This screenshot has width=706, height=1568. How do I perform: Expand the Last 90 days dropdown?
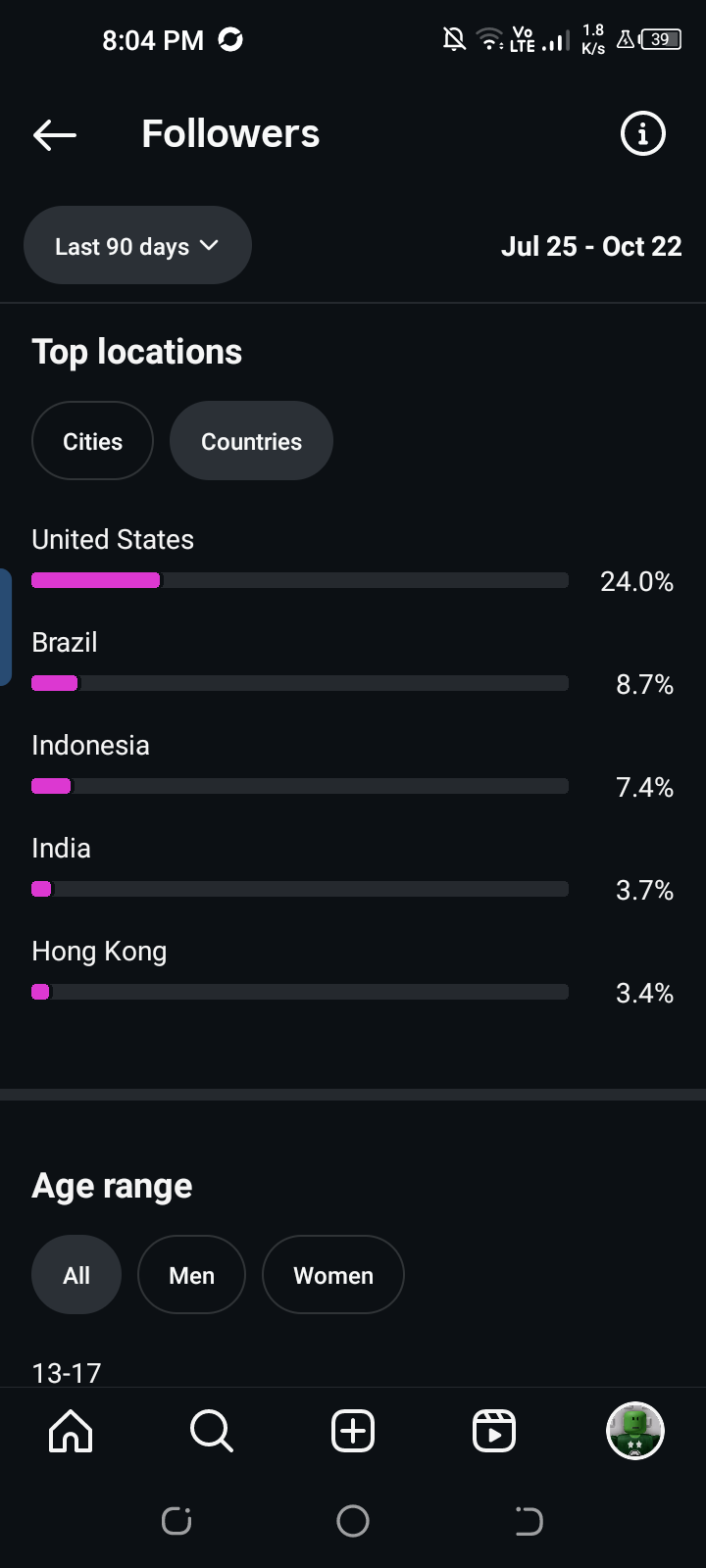click(137, 246)
